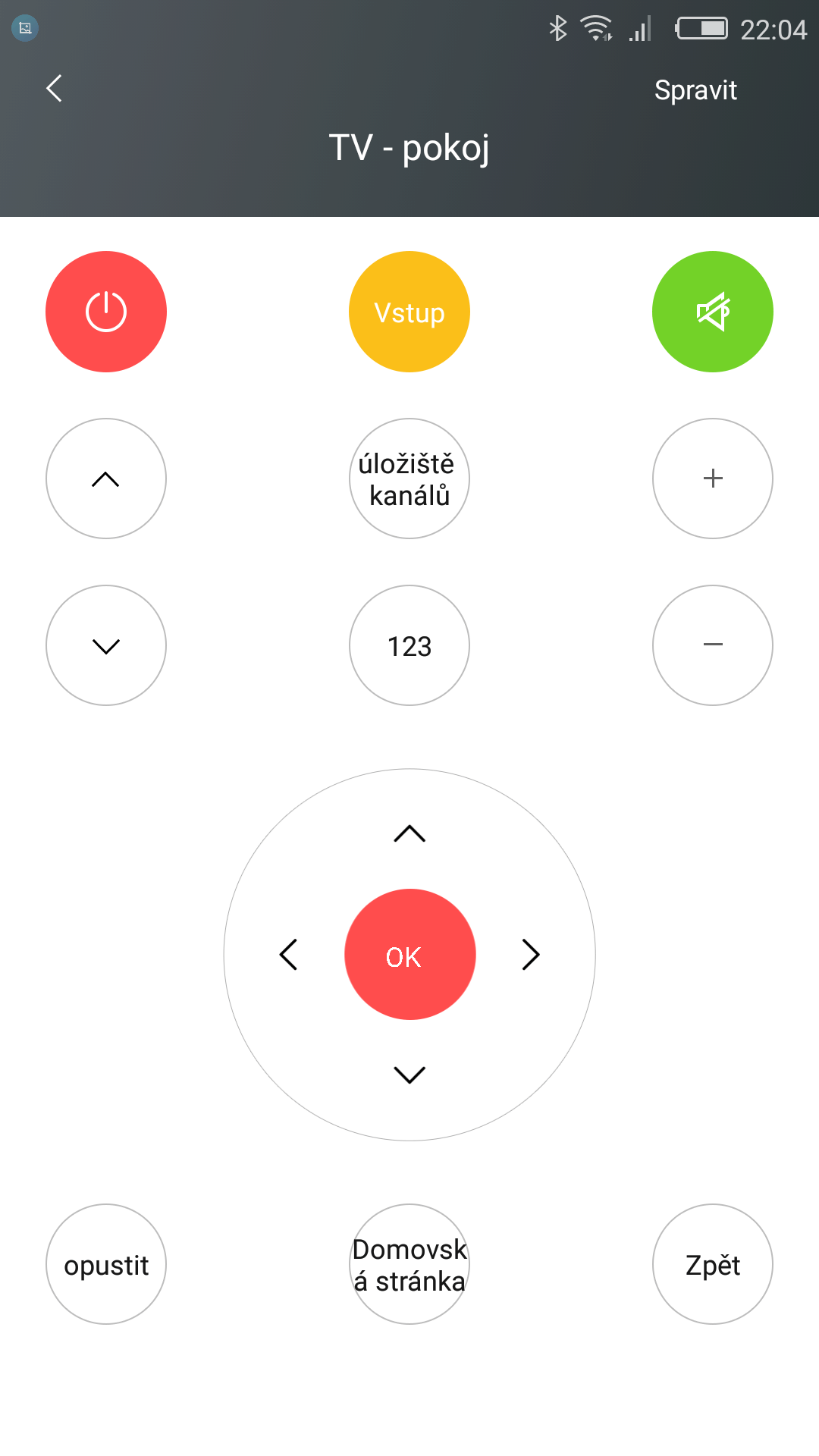Move right on the navigation pad
This screenshot has height=1456, width=819.
click(531, 955)
